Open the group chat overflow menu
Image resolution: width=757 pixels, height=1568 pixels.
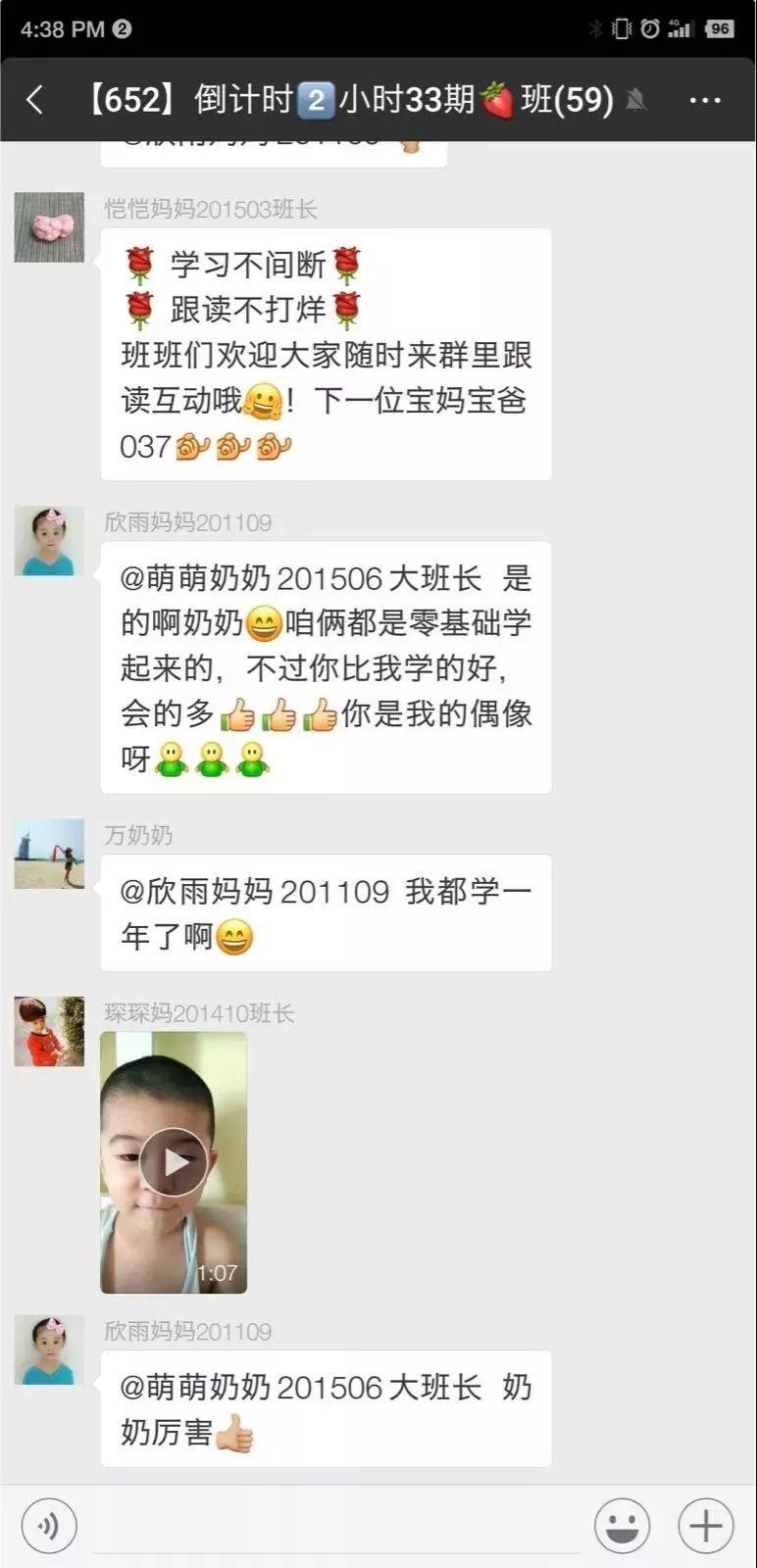tap(705, 100)
